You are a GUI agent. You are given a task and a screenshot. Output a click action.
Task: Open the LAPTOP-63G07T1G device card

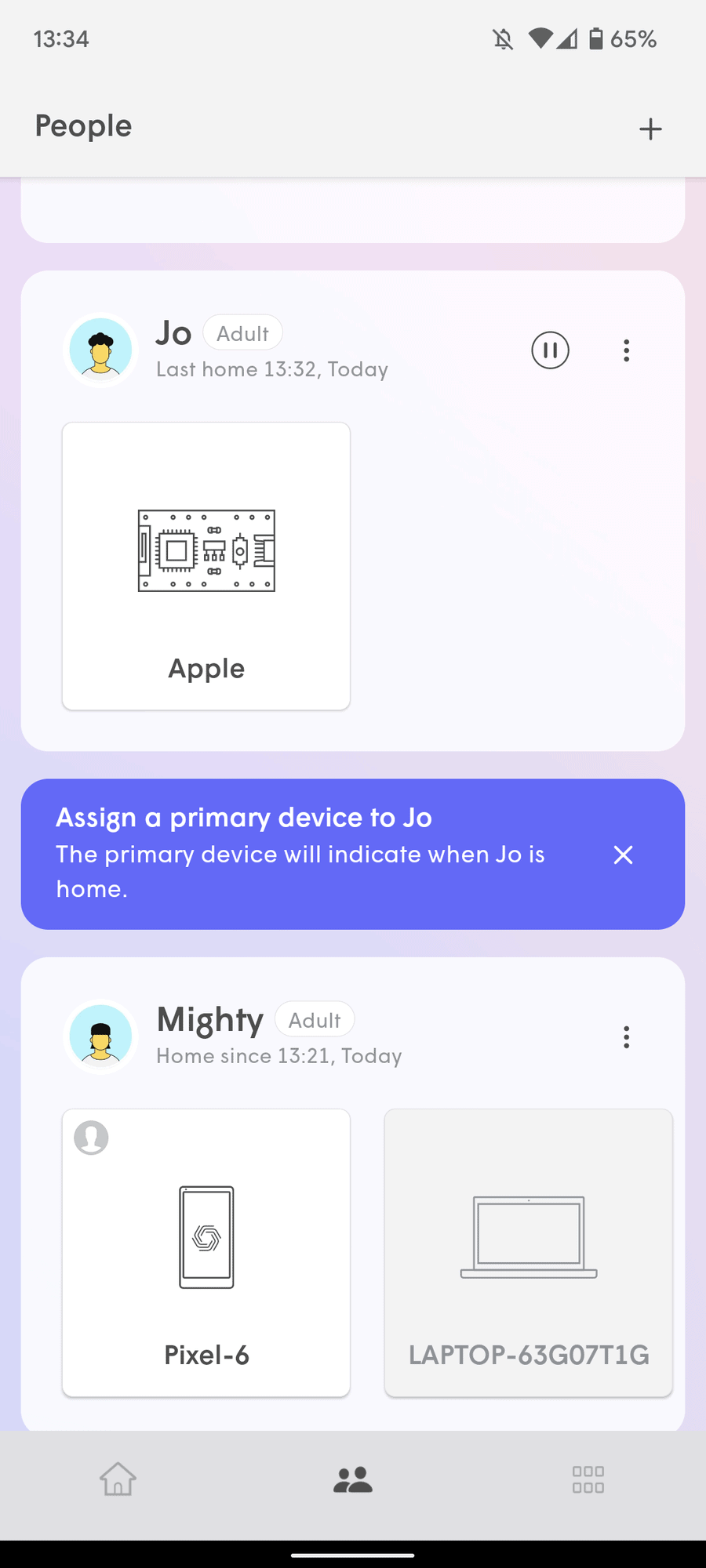528,1252
